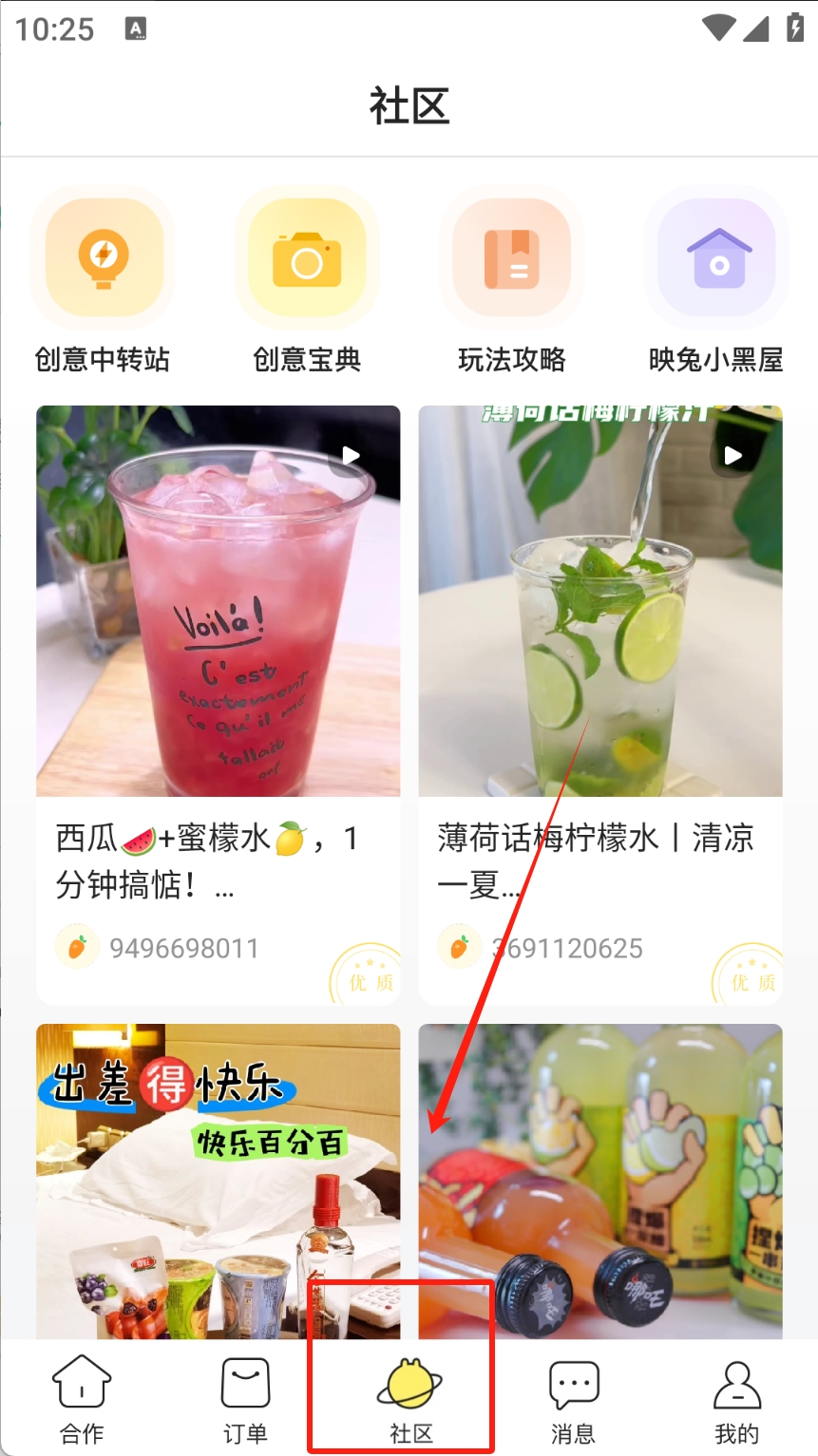Switch to the 合作 tab
The width and height of the screenshot is (818, 1456).
click(x=82, y=1399)
